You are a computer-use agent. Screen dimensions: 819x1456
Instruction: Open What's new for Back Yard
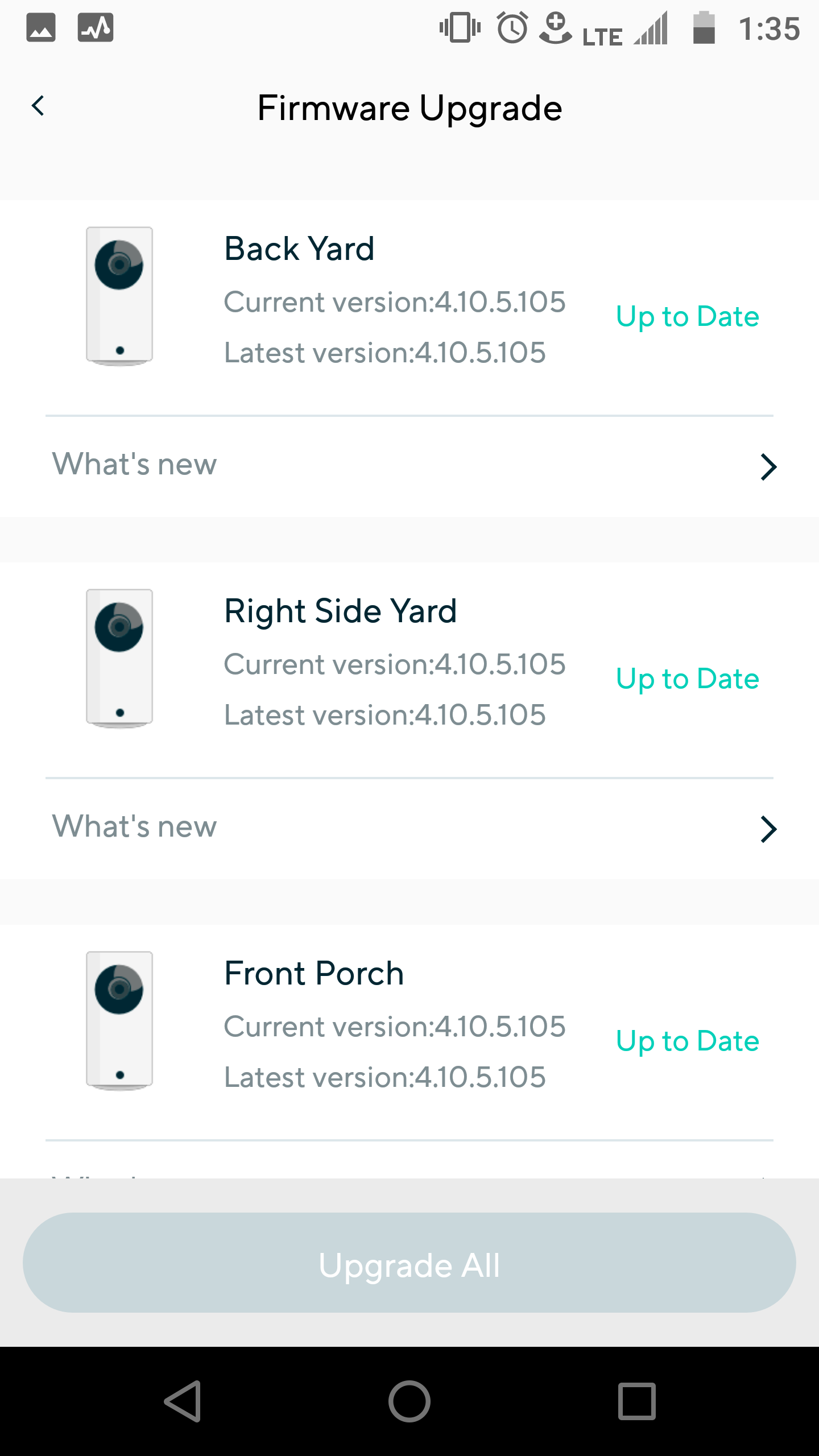pos(409,465)
